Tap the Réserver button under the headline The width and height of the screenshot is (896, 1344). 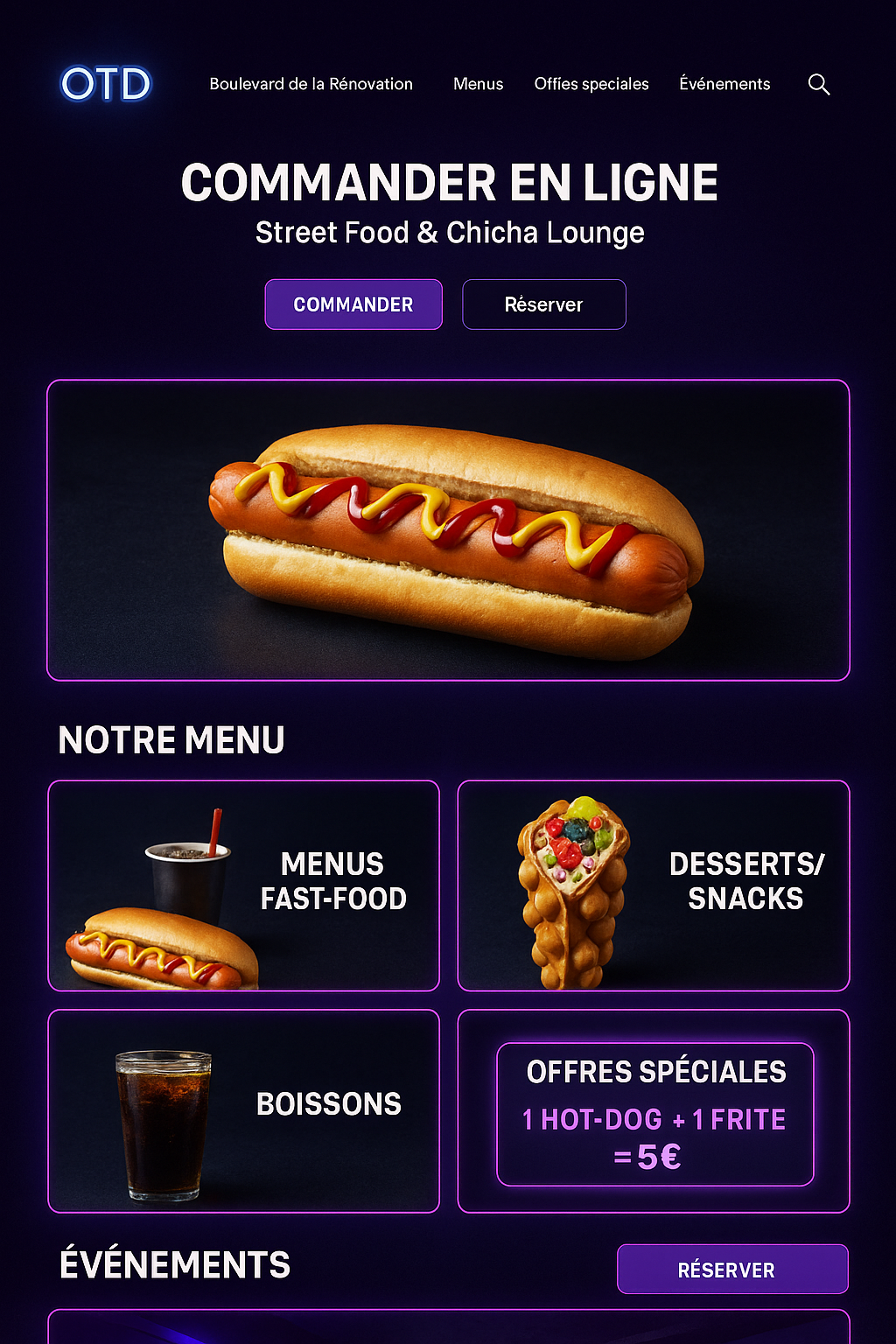click(543, 304)
